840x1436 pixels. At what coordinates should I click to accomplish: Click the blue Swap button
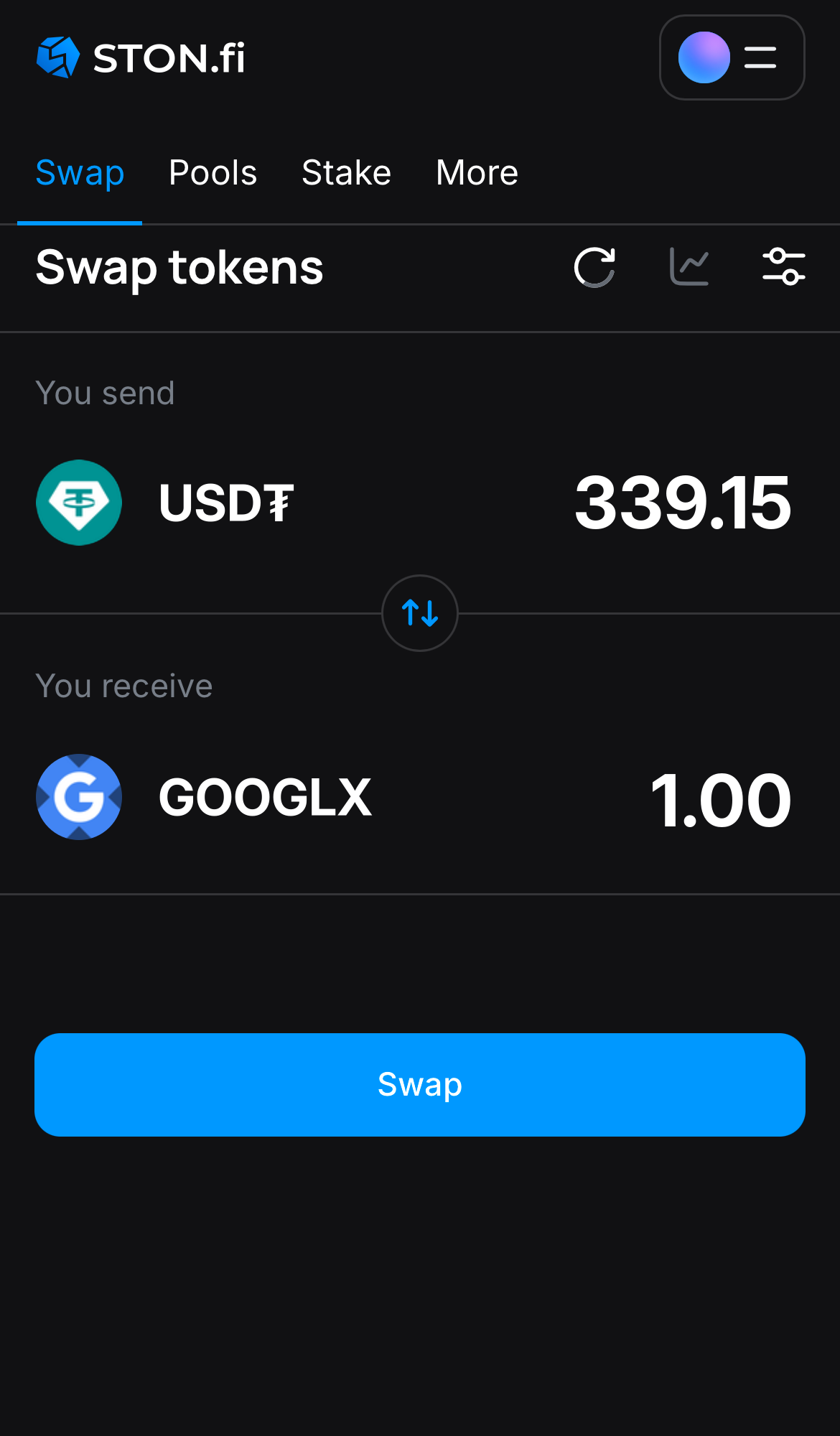click(x=420, y=1085)
